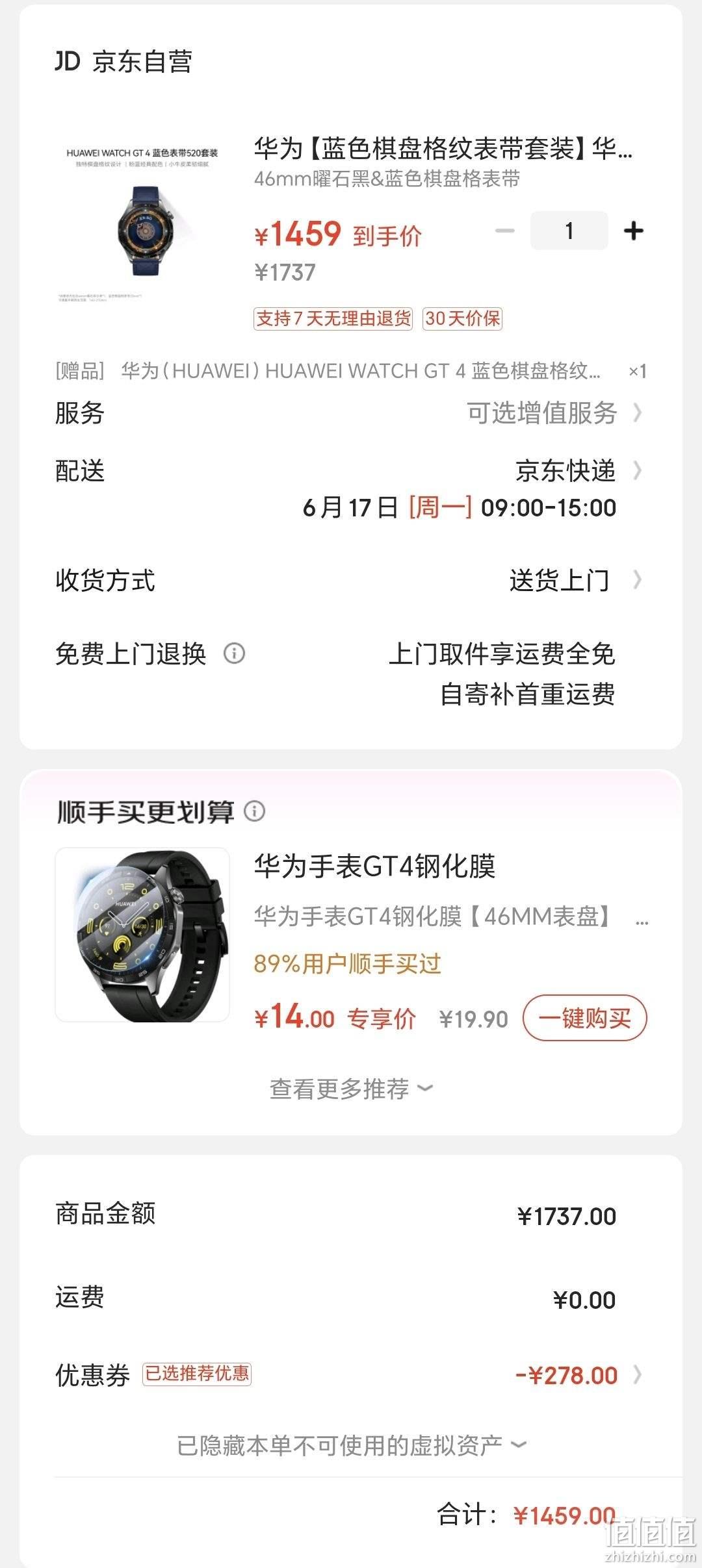This screenshot has width=702, height=1568.
Task: Change 收货方式 from 送货上门
Action: pos(351,580)
